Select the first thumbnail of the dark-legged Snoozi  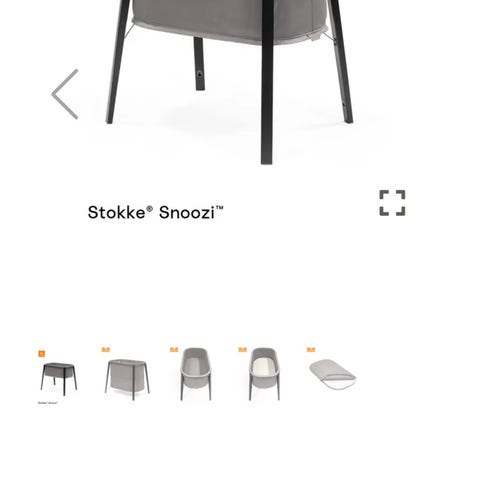pyautogui.click(x=59, y=377)
